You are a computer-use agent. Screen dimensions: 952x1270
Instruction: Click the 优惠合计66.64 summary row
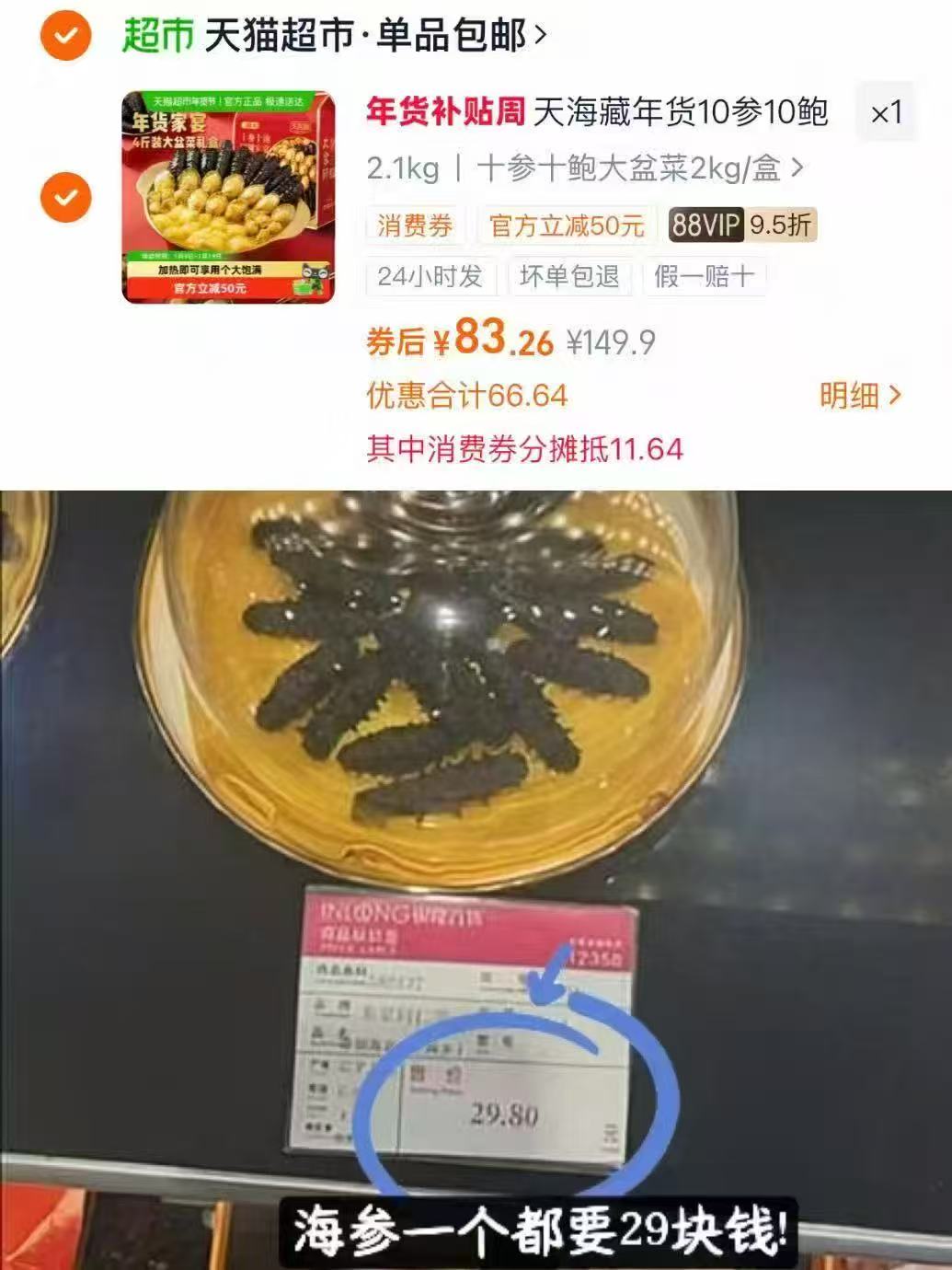pyautogui.click(x=468, y=395)
